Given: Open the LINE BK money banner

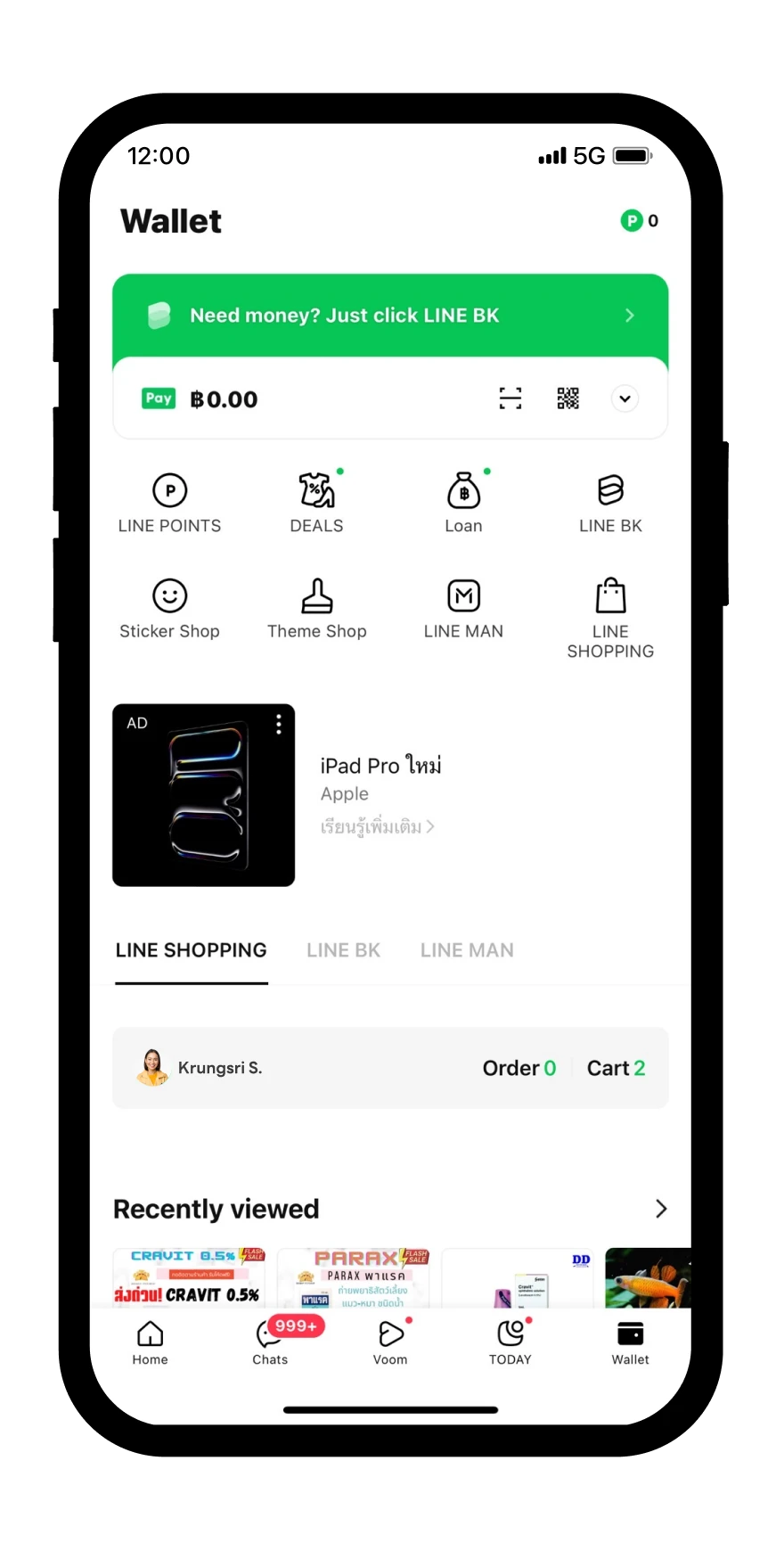Looking at the screenshot, I should [390, 316].
